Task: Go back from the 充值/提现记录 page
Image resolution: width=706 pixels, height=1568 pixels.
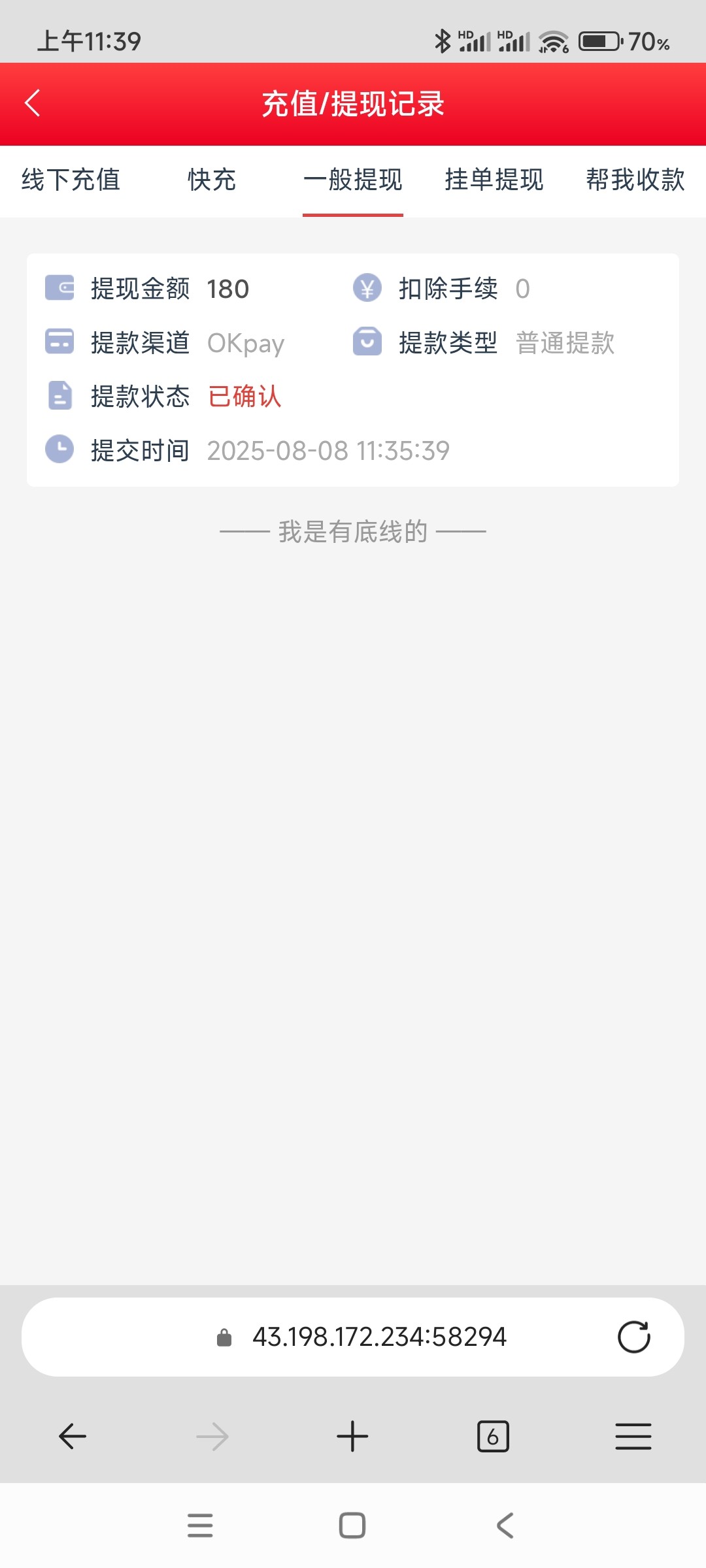Action: click(x=33, y=103)
